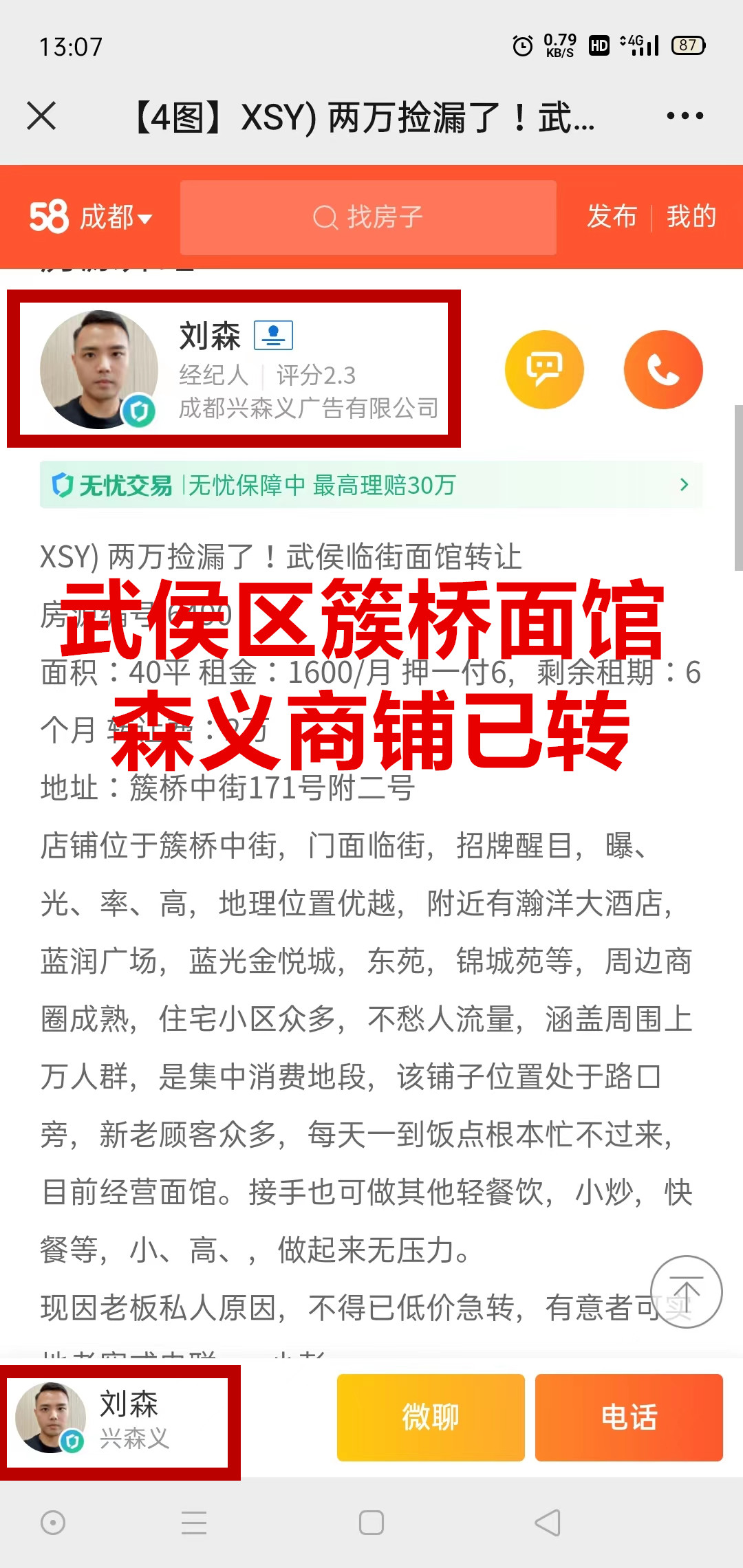The height and width of the screenshot is (1568, 743).
Task: Open the 无忧交易 guarantee banner
Action: tap(371, 485)
